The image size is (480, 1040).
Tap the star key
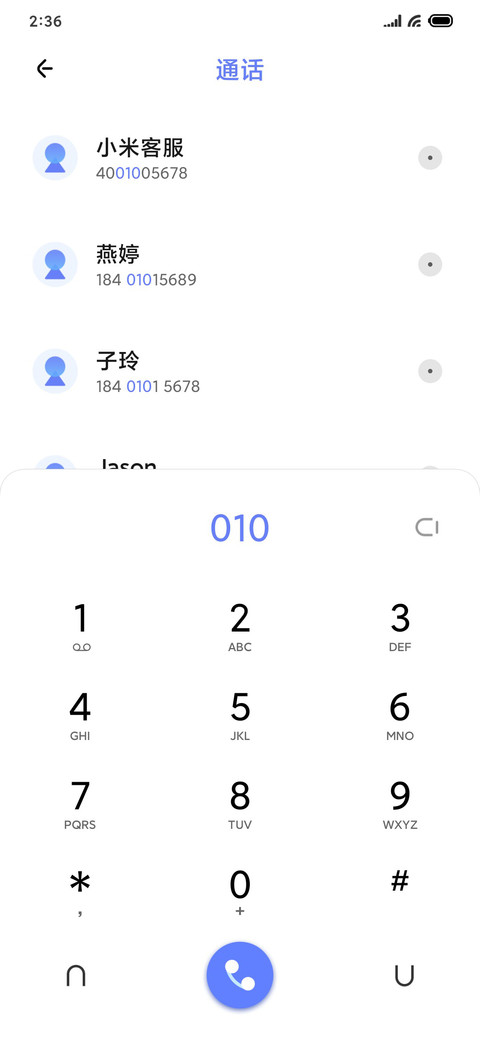(x=80, y=892)
